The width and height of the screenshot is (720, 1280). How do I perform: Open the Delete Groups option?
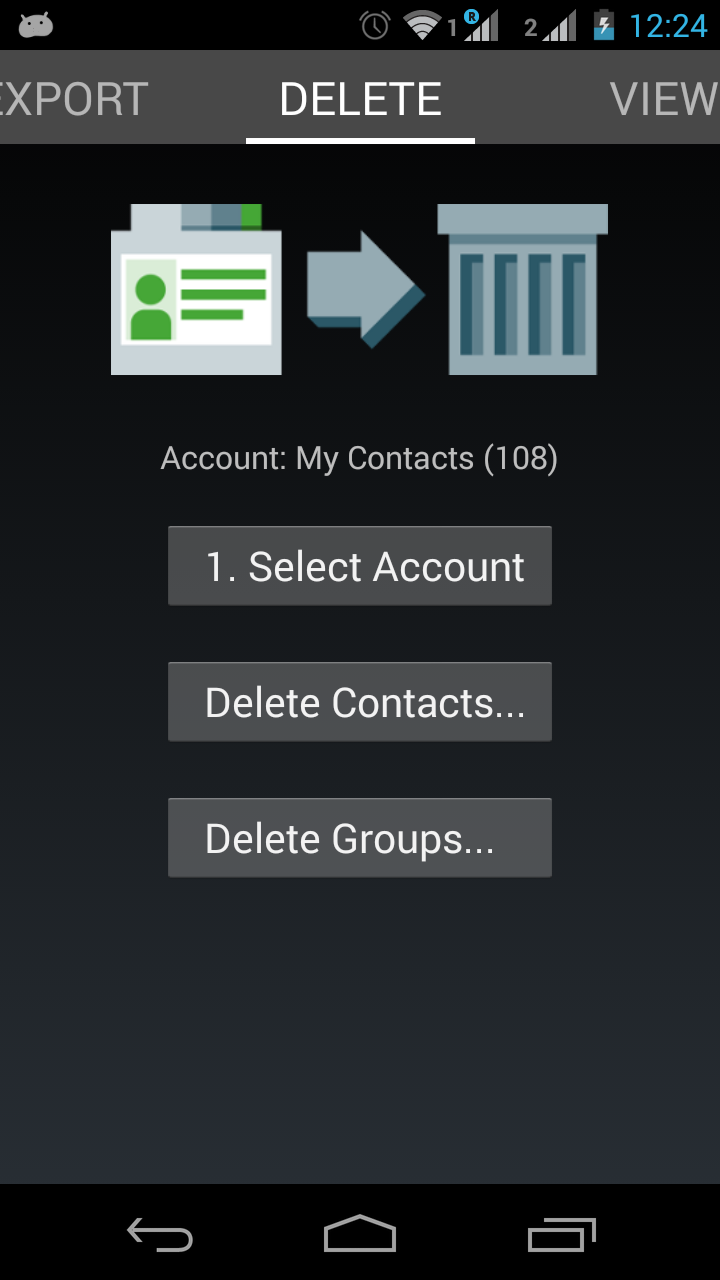pyautogui.click(x=360, y=838)
